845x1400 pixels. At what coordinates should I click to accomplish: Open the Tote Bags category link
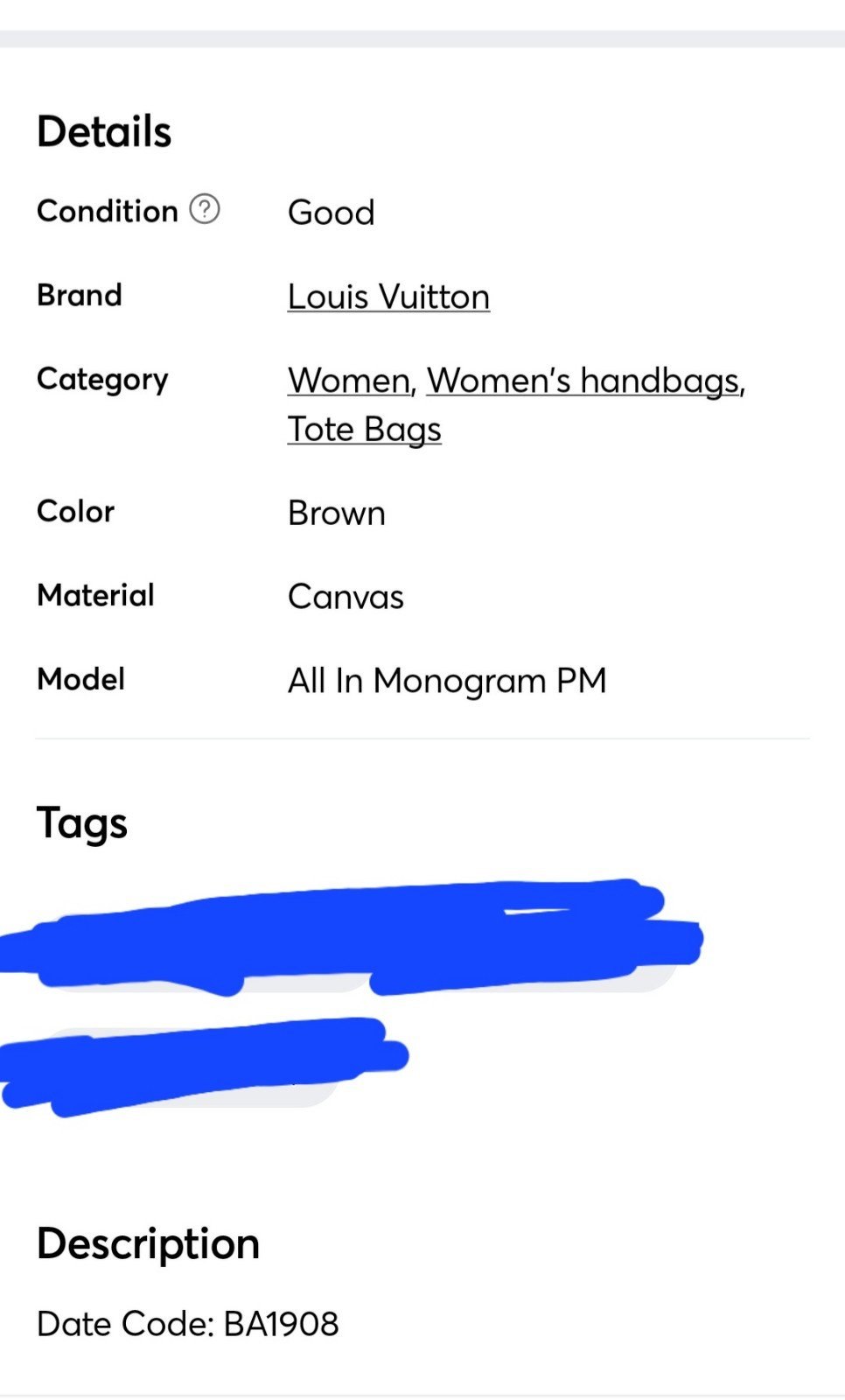[x=364, y=430]
